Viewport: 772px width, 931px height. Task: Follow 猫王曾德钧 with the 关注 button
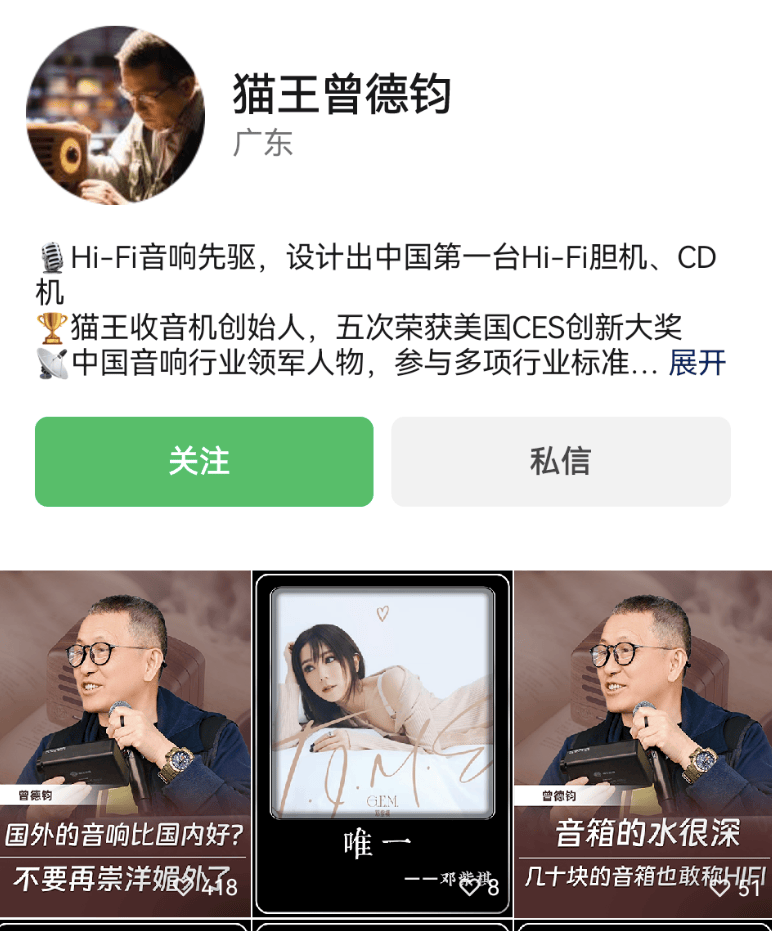click(204, 461)
